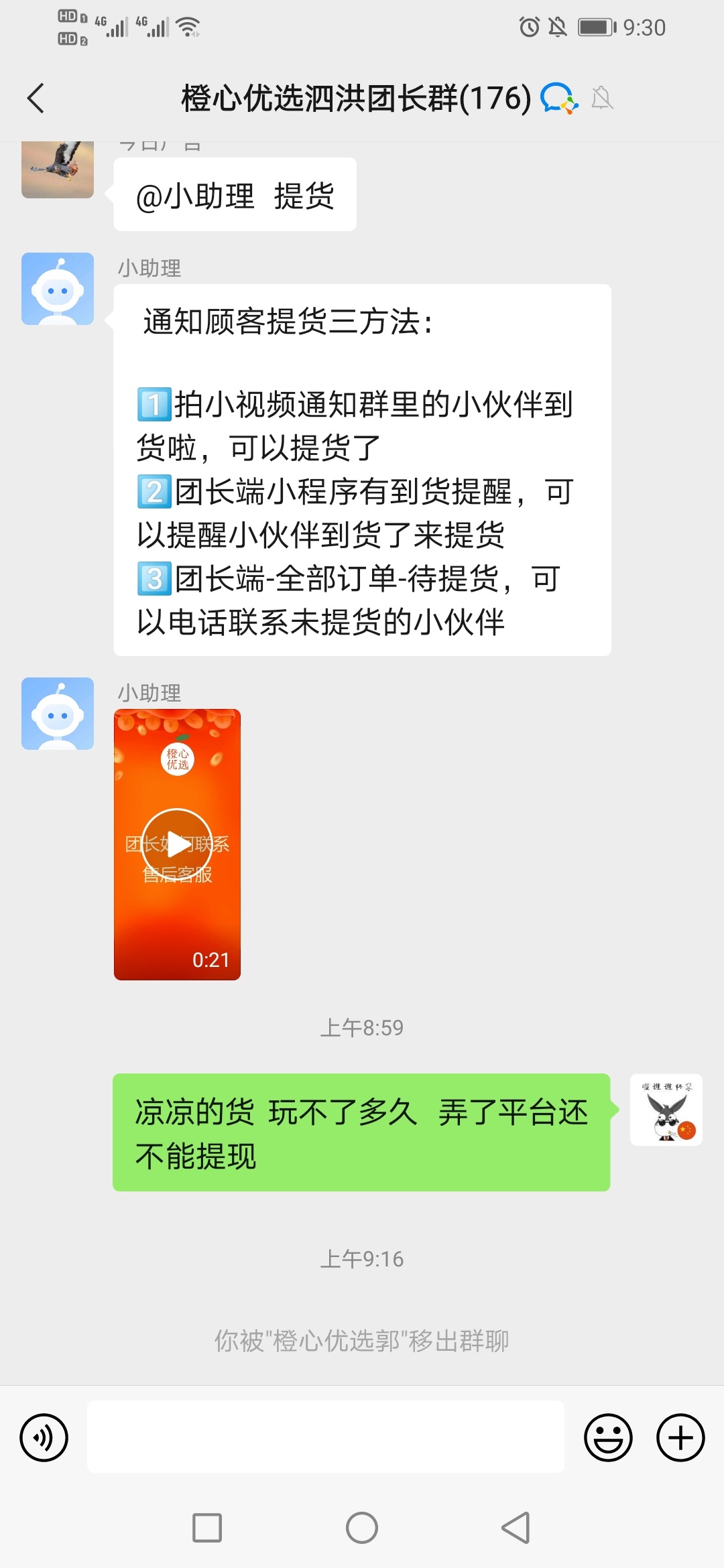Image resolution: width=724 pixels, height=1568 pixels.
Task: Open 小助理's robot avatar profile
Action: click(x=58, y=289)
